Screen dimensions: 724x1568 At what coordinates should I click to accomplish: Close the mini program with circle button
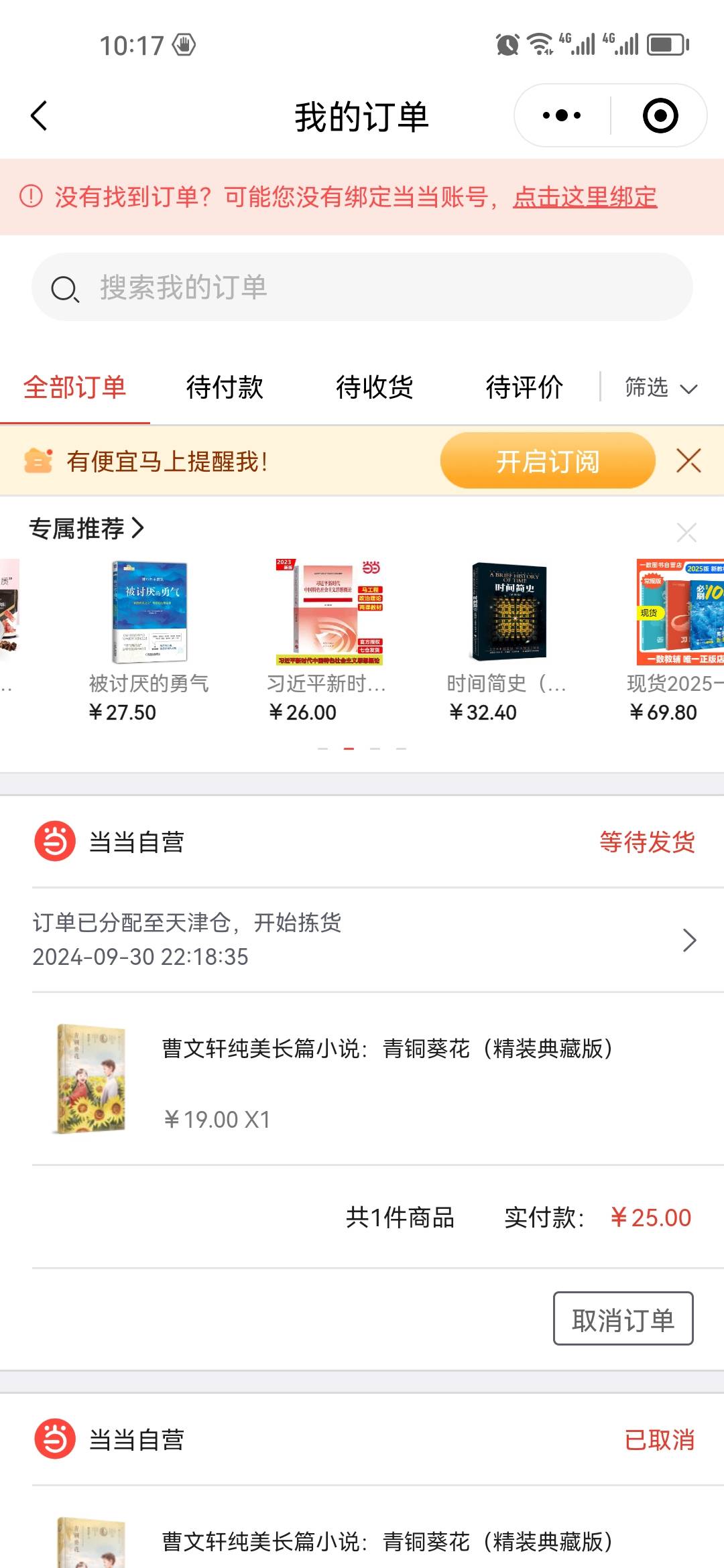[x=660, y=116]
